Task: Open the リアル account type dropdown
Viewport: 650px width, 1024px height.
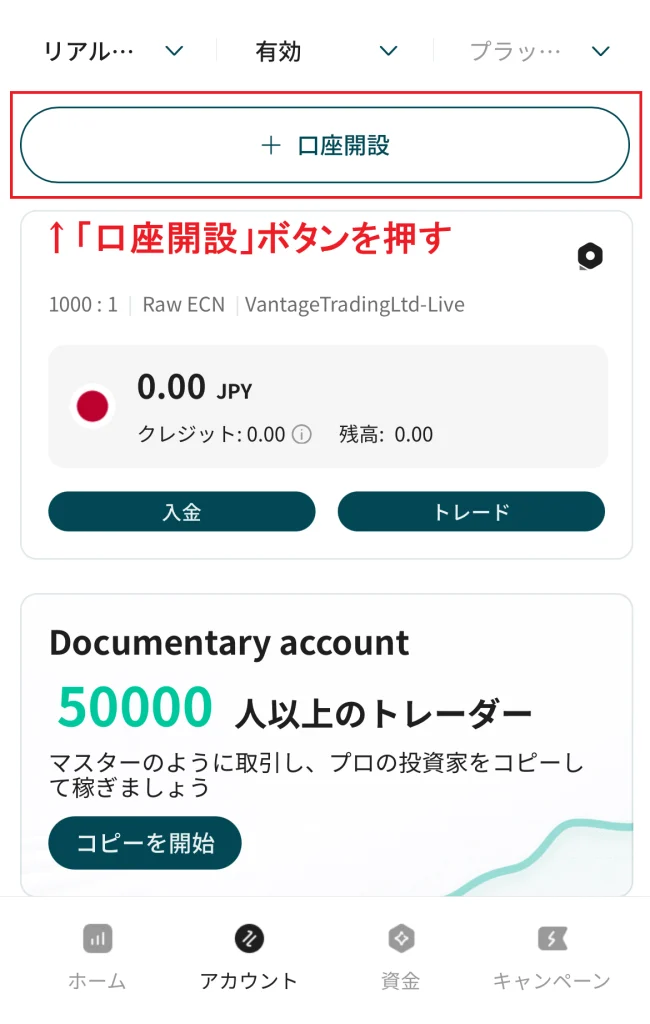Action: click(x=113, y=51)
